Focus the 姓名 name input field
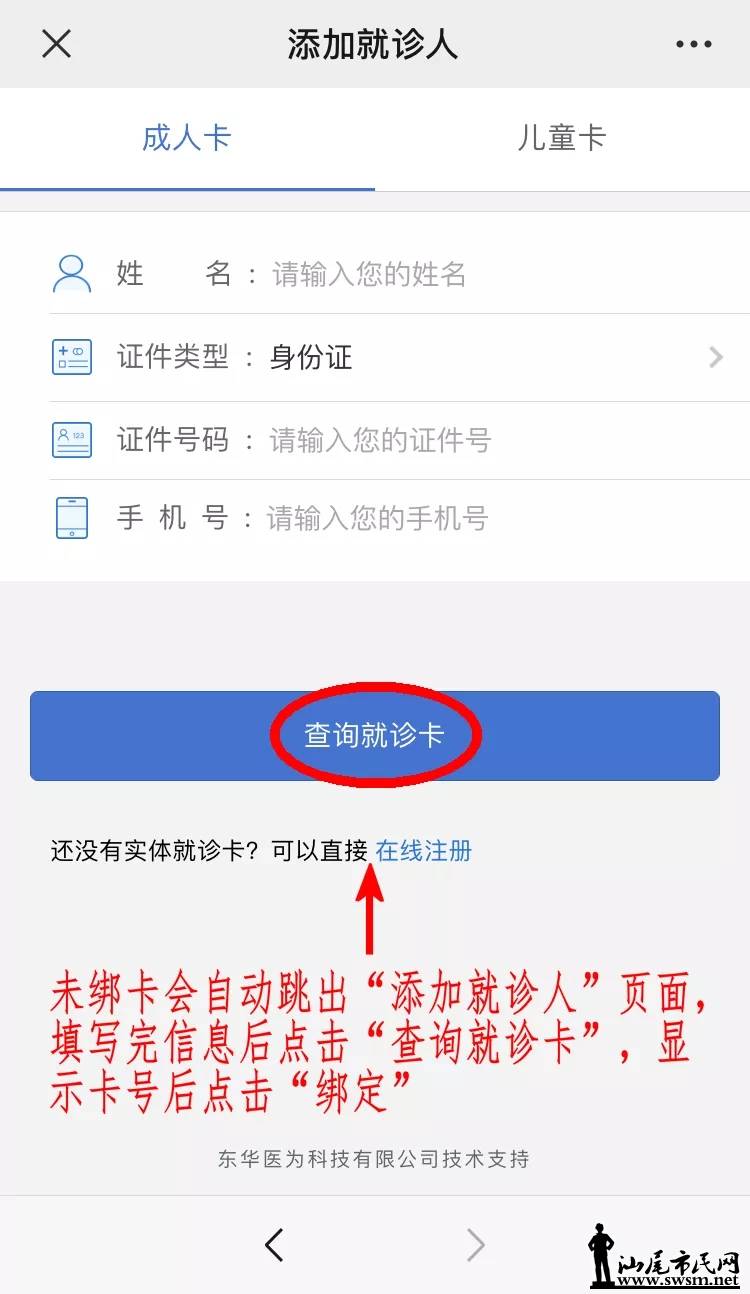Screen dimensions: 750x1294 (x=450, y=274)
